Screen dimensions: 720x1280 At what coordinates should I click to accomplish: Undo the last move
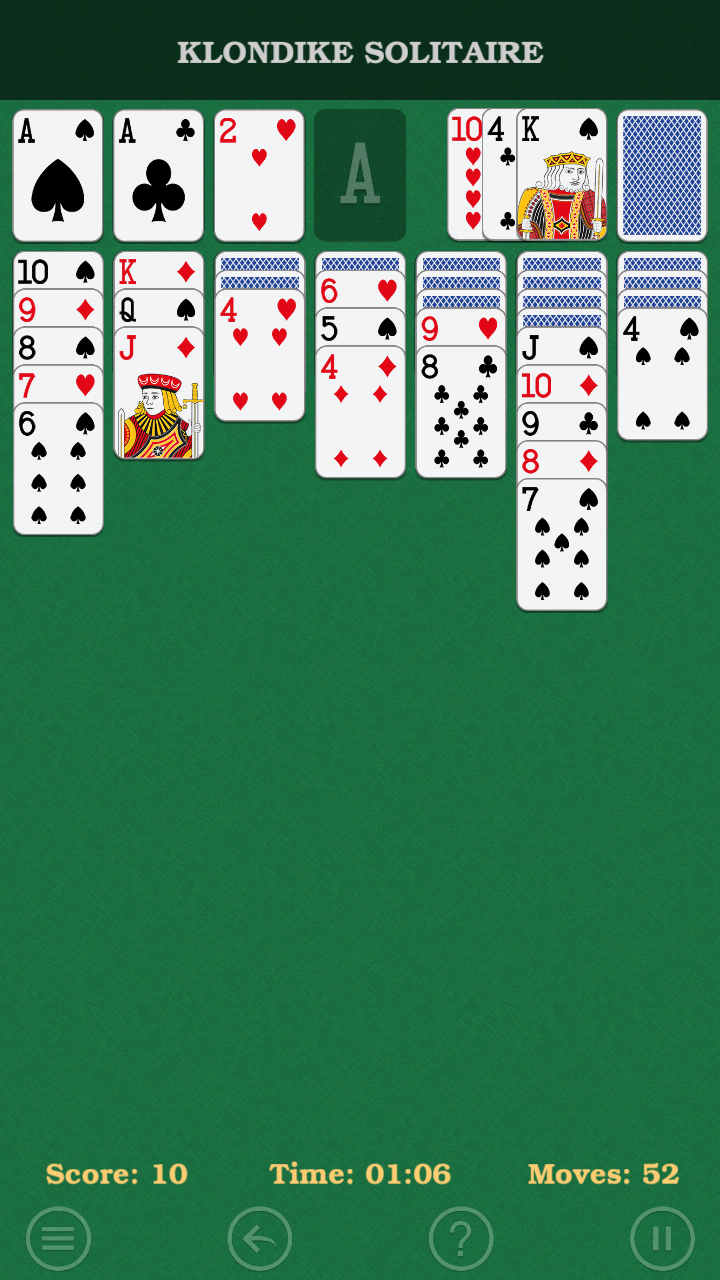point(260,1238)
